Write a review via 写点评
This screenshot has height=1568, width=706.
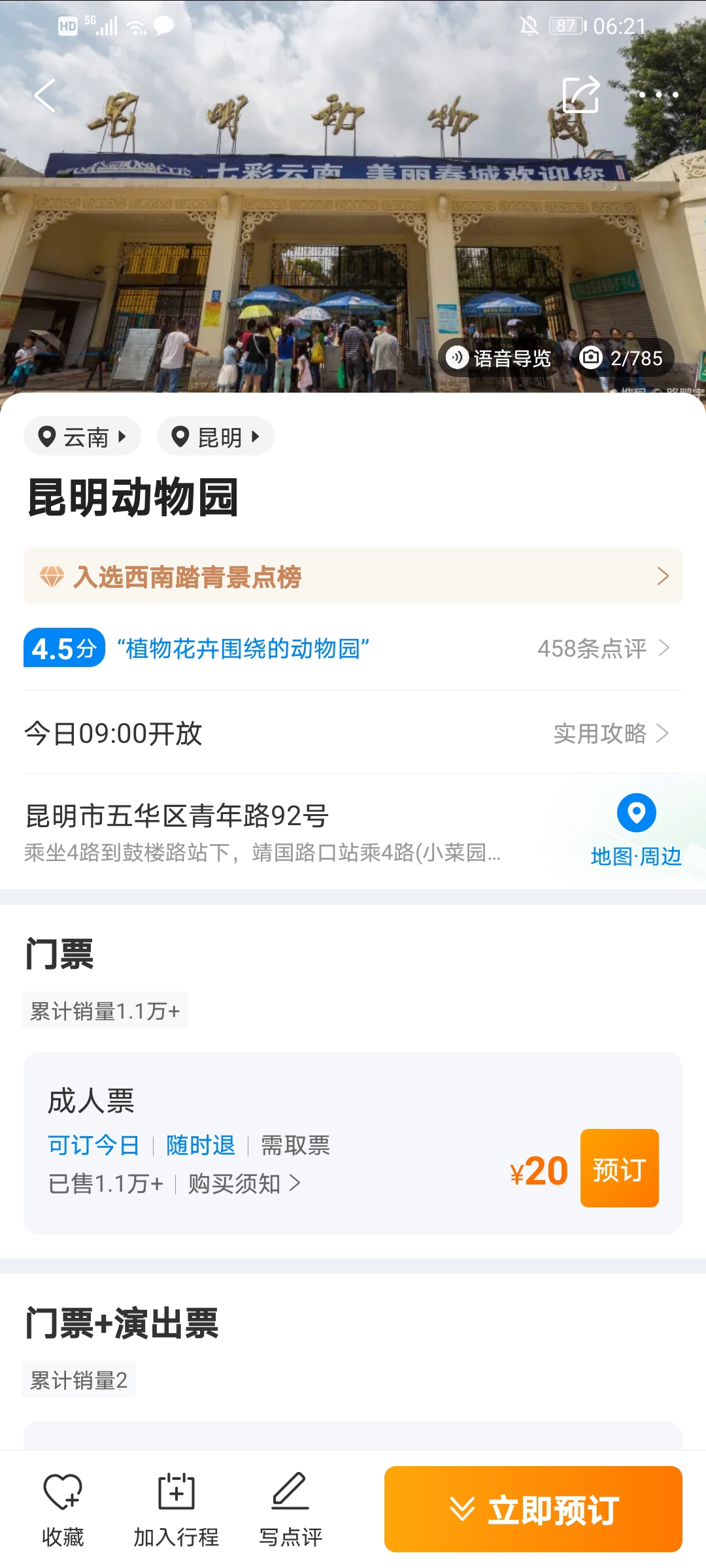[x=290, y=1509]
